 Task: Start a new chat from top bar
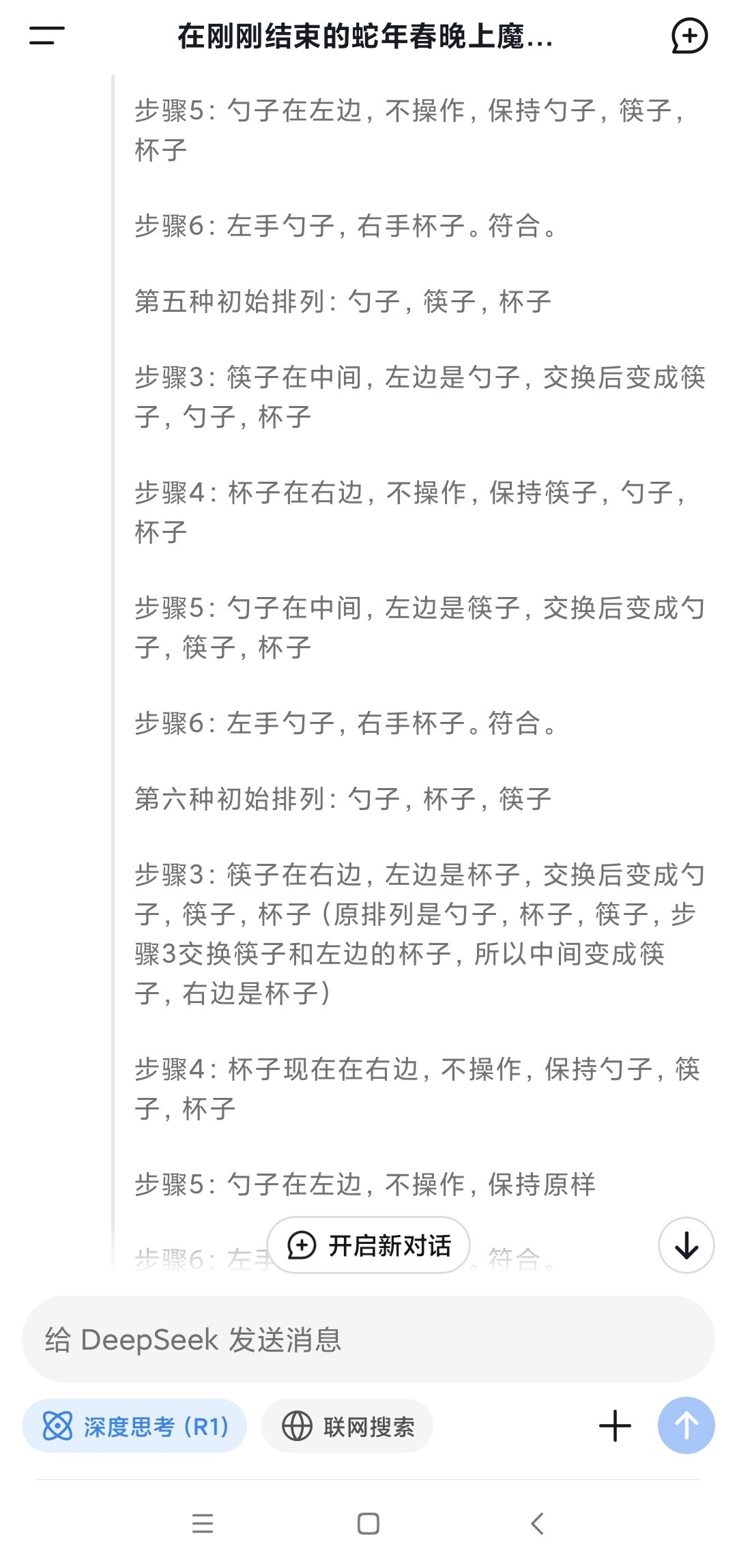689,36
